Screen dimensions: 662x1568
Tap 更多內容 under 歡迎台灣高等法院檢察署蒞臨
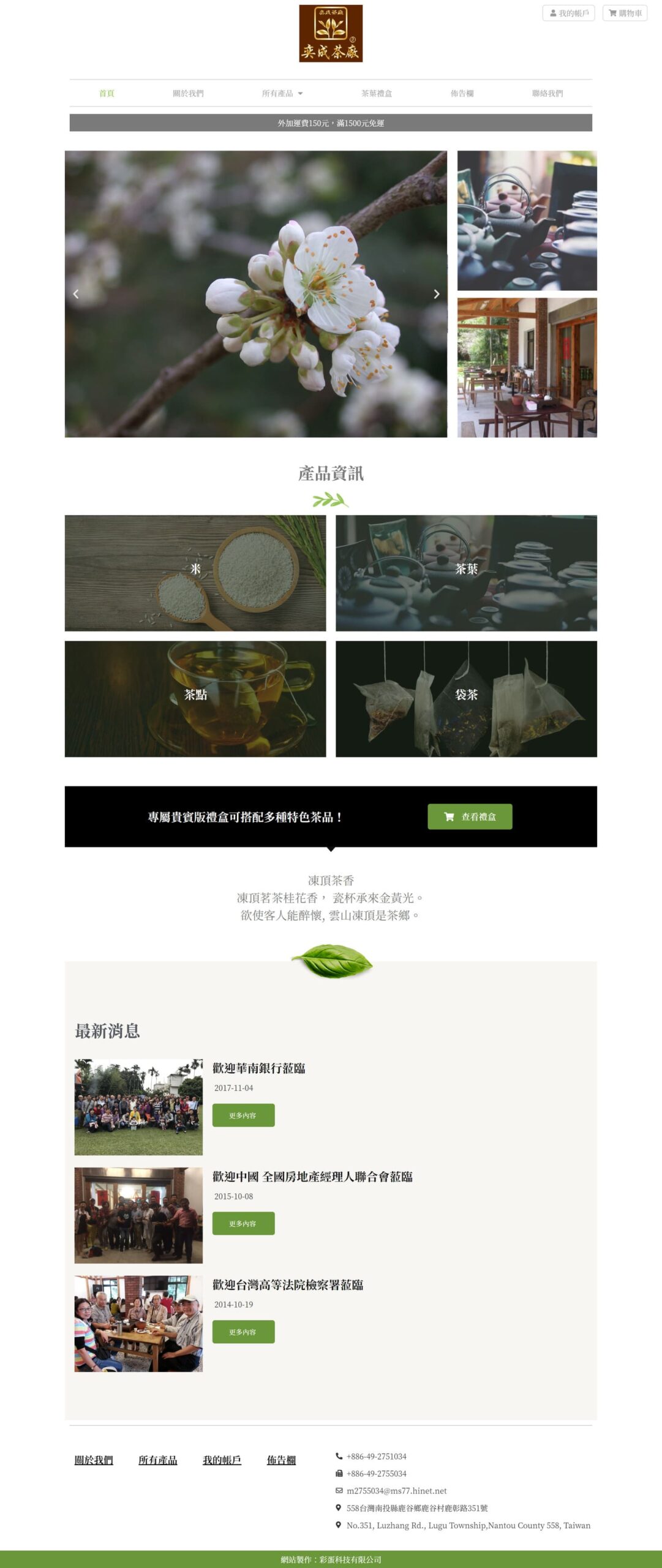coord(243,1332)
